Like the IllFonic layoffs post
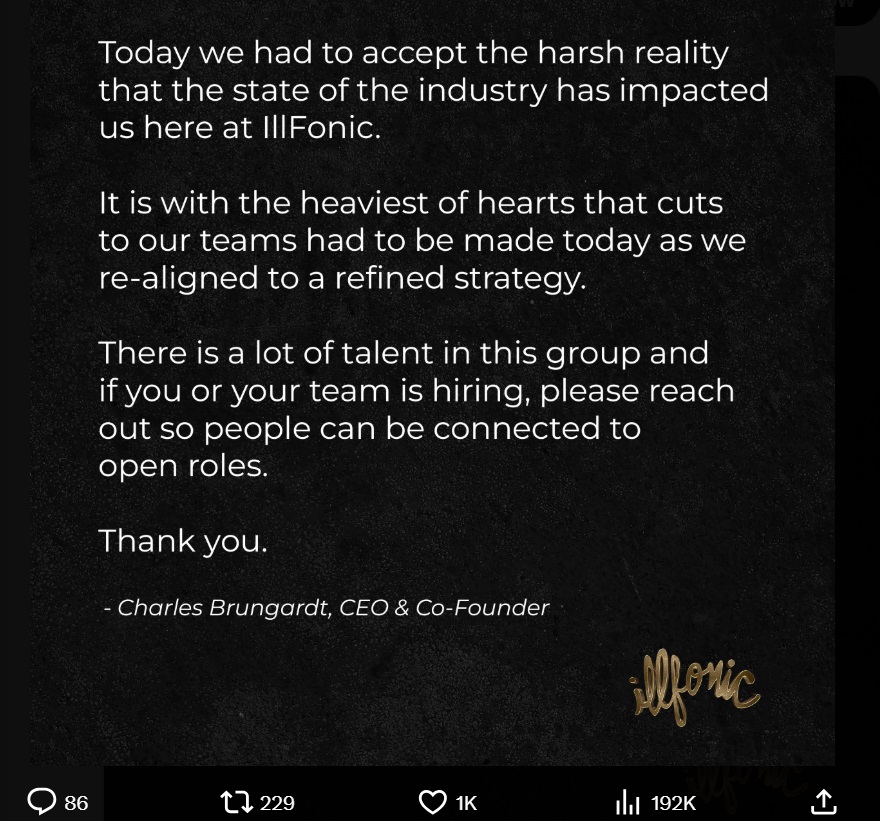This screenshot has width=880, height=821. point(432,801)
